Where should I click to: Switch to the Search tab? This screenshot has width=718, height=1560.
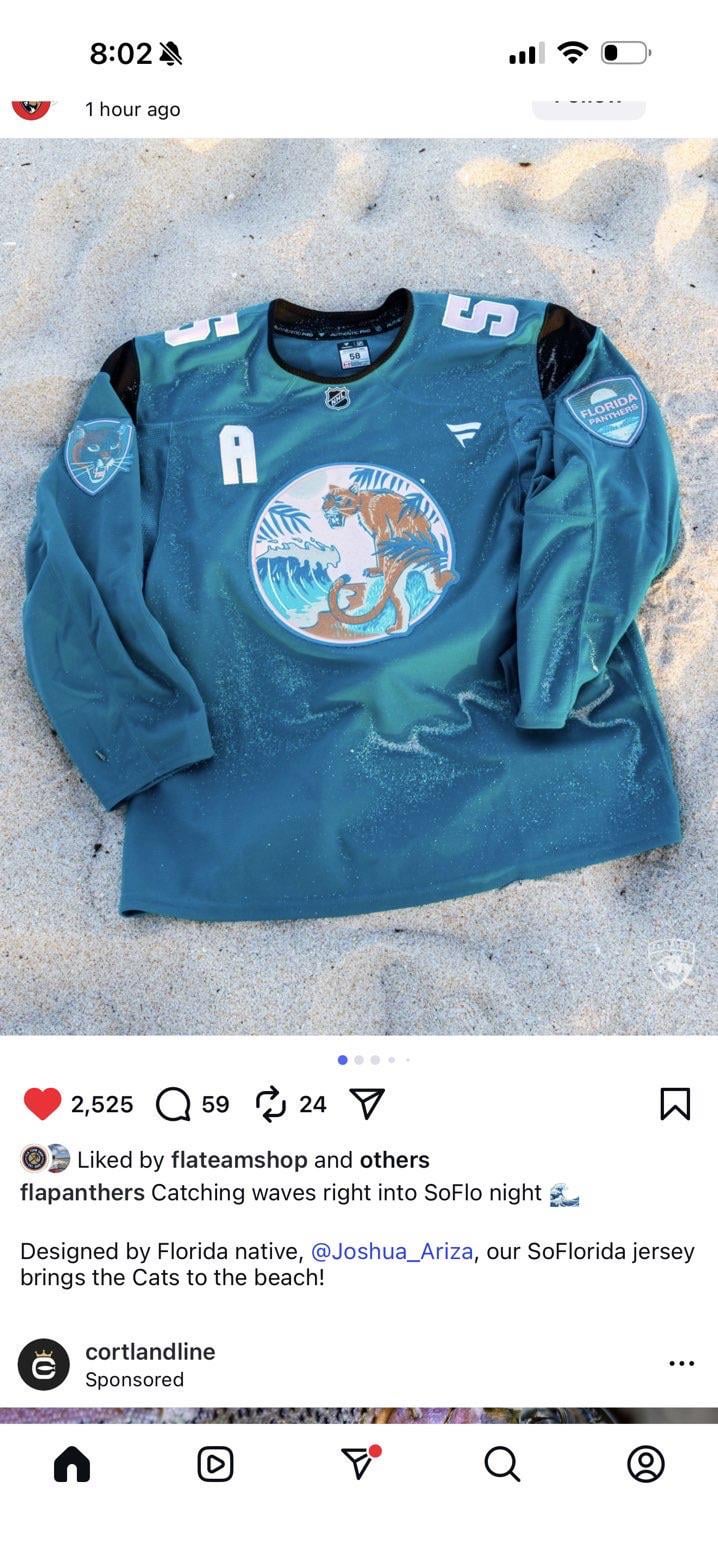[x=501, y=1464]
